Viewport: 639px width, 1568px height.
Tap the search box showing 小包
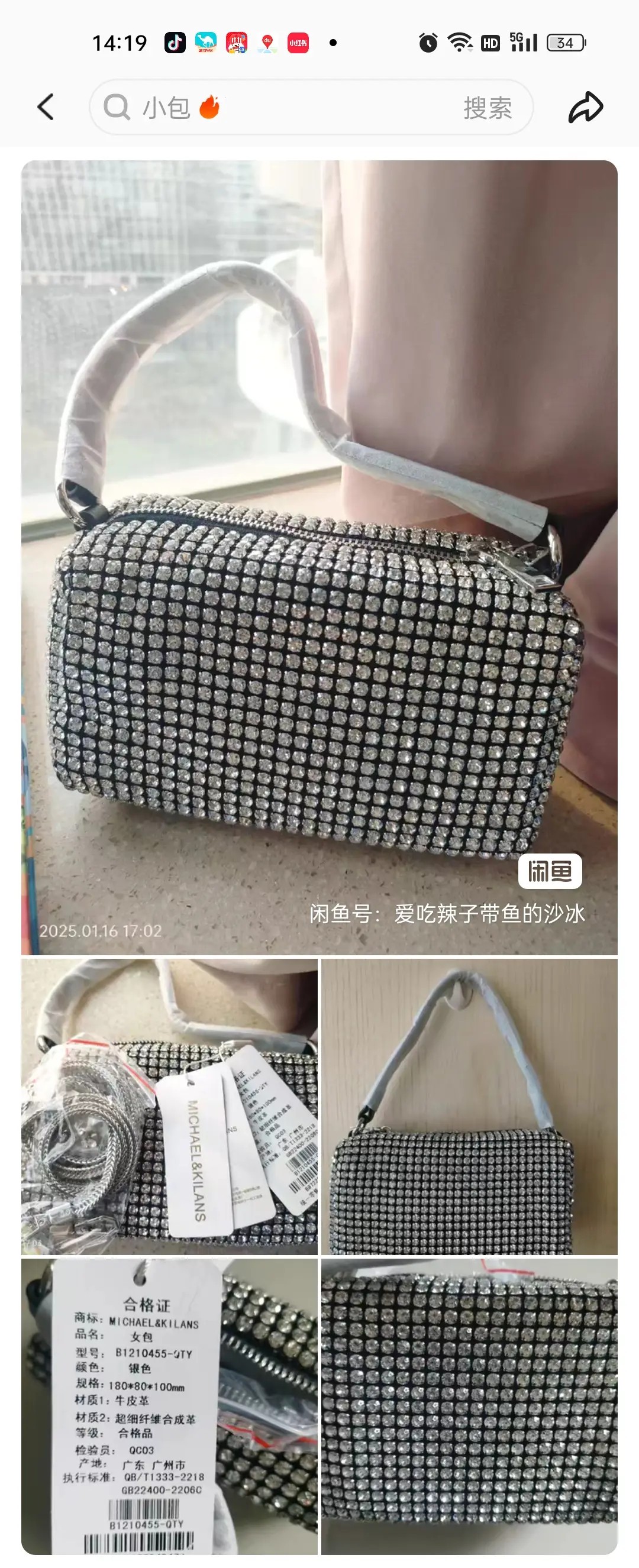(x=274, y=107)
